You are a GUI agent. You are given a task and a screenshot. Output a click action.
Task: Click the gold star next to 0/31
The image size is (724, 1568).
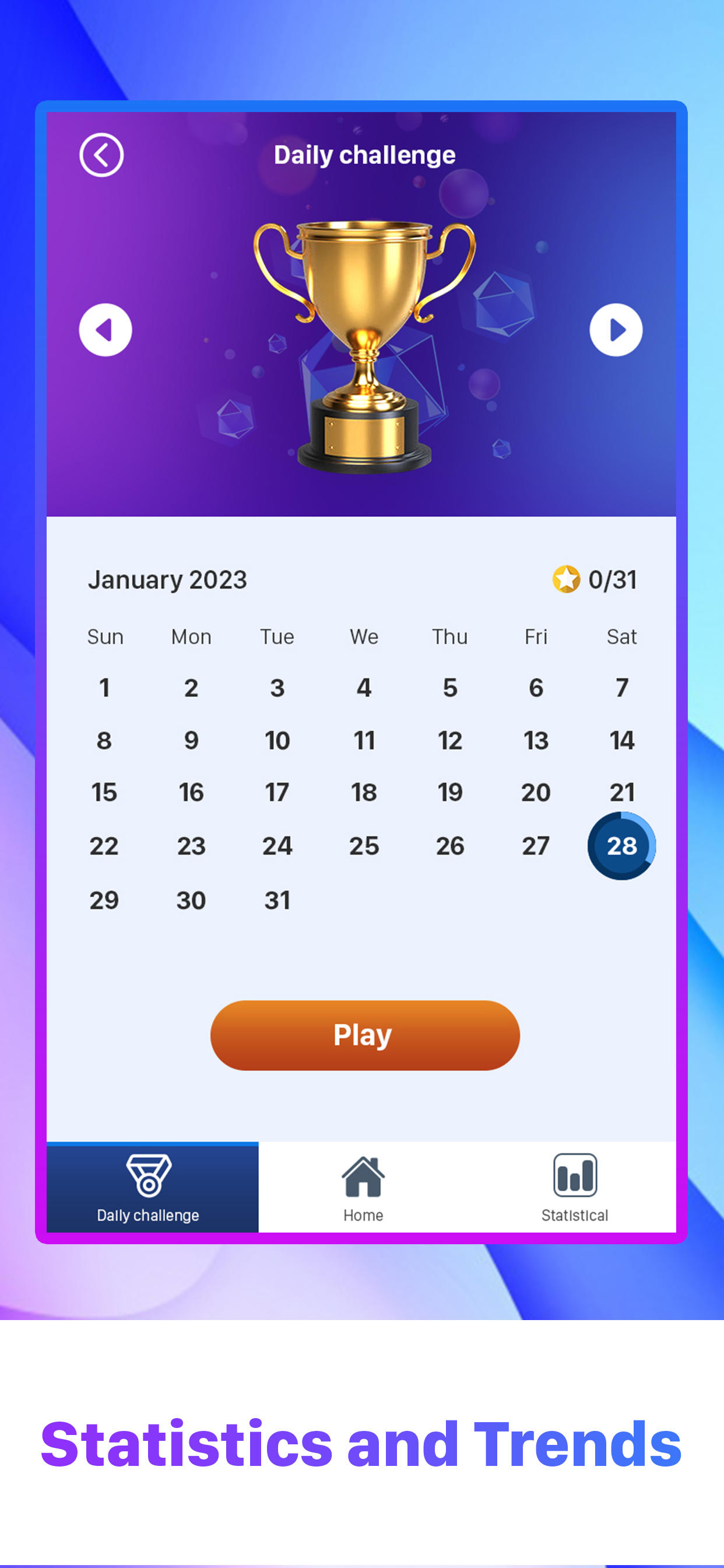click(567, 579)
